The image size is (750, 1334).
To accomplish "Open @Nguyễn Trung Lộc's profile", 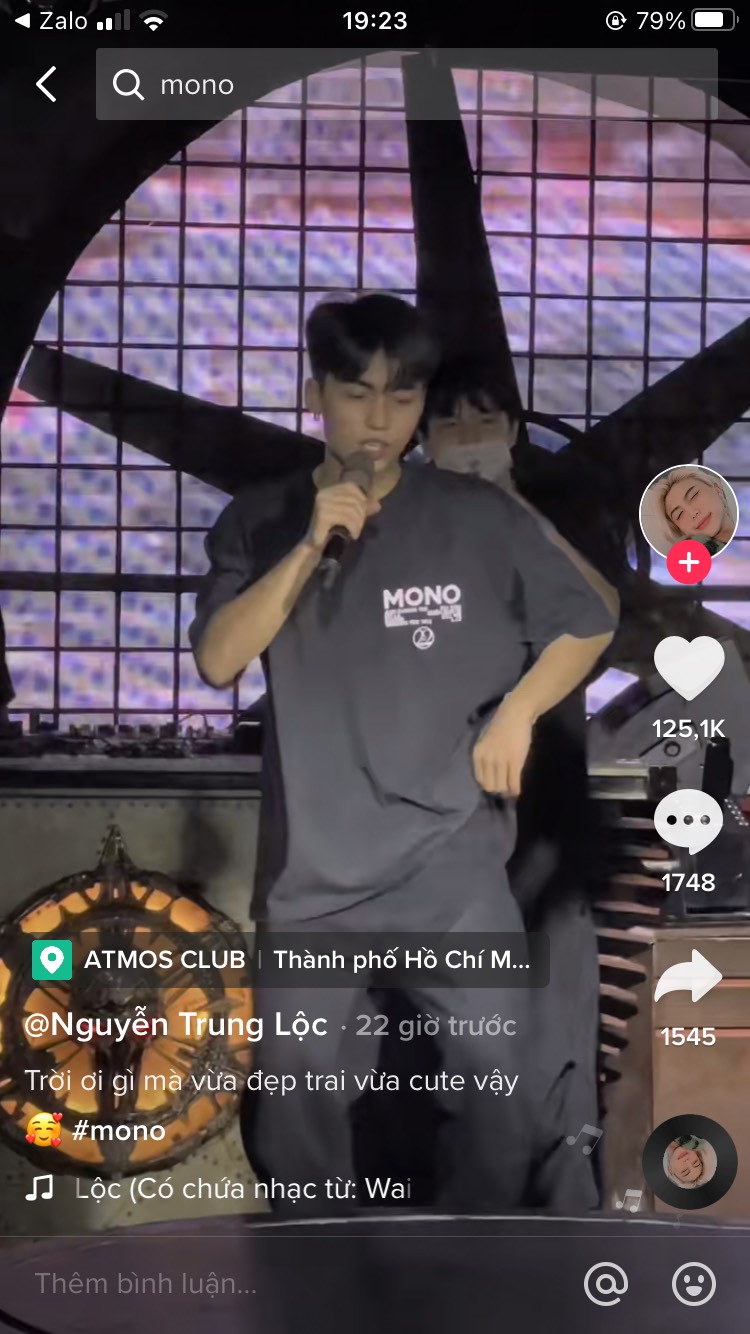I will coord(176,1025).
